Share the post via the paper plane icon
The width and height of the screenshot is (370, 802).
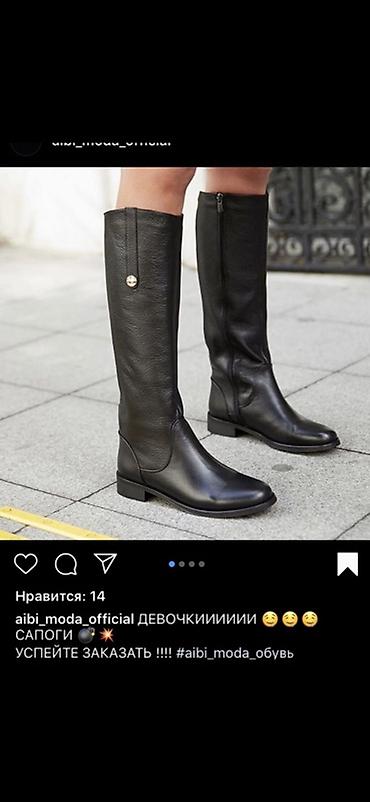coord(105,563)
